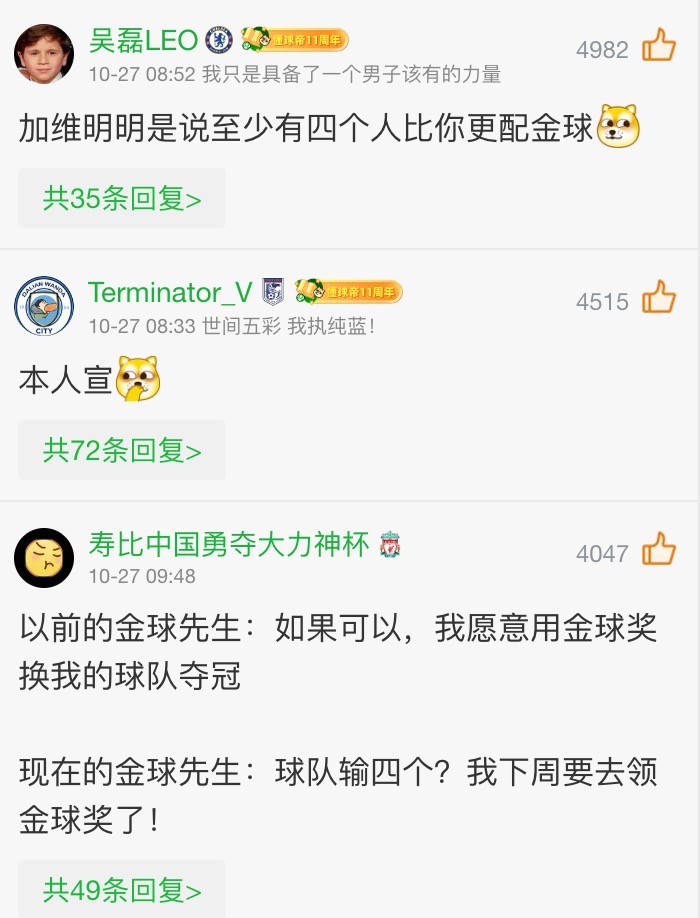Open username 寿比中国勇夺大力神杯
Image resolution: width=700 pixels, height=918 pixels.
tap(229, 545)
